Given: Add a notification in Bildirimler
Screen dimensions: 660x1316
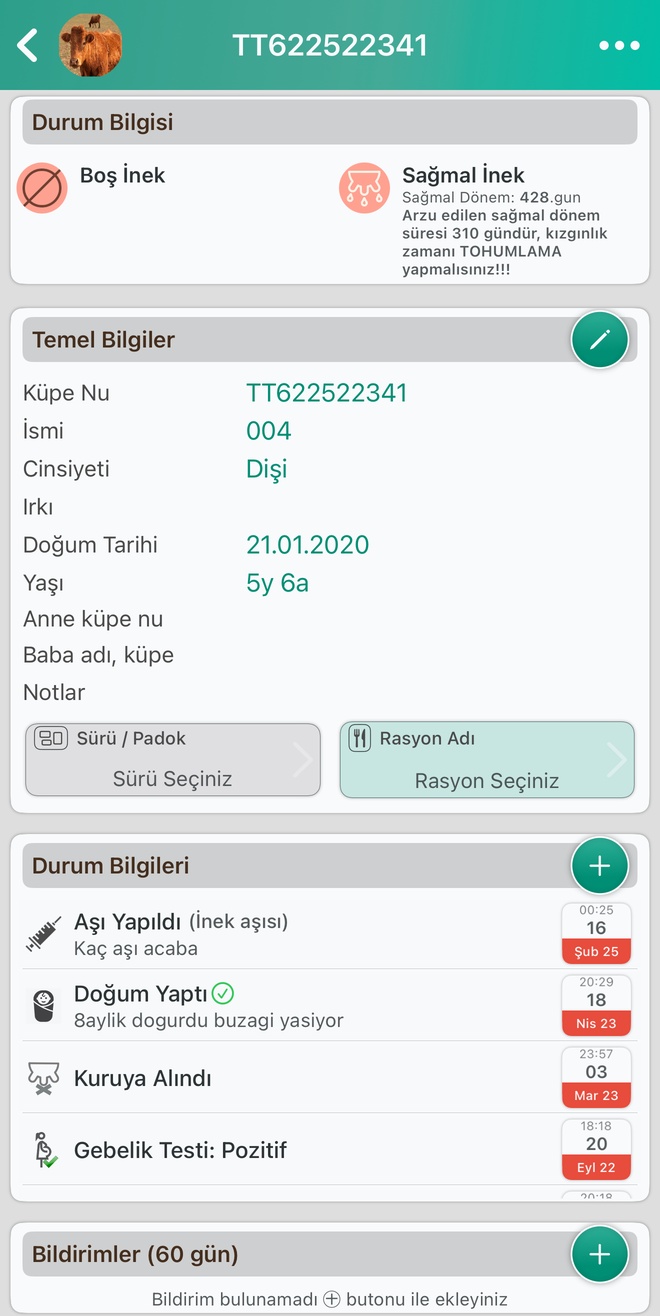Looking at the screenshot, I should [599, 1254].
